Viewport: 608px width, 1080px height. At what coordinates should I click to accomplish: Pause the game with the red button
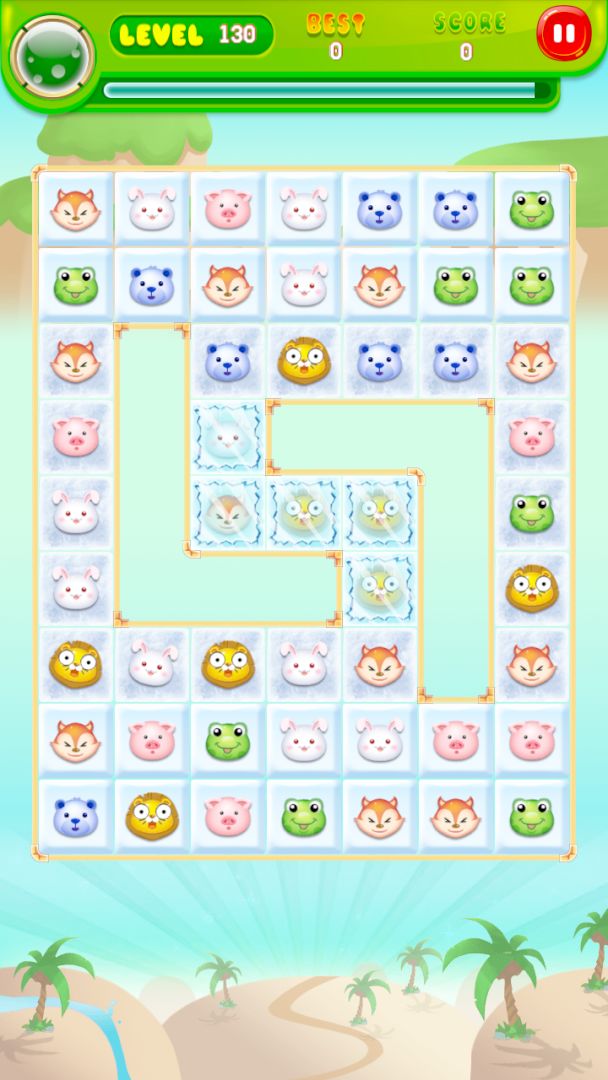pos(564,33)
